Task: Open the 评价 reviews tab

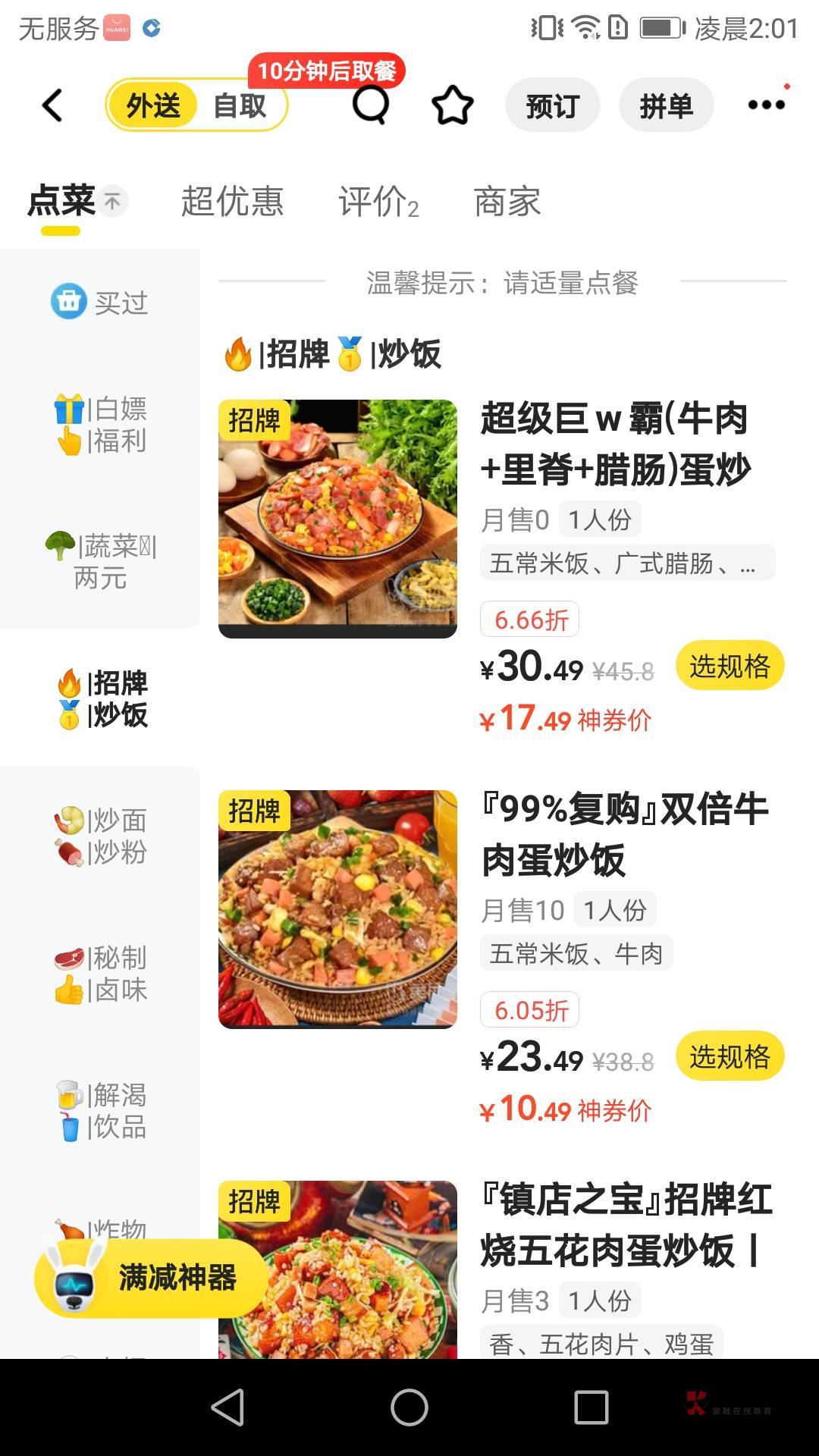Action: tap(378, 202)
